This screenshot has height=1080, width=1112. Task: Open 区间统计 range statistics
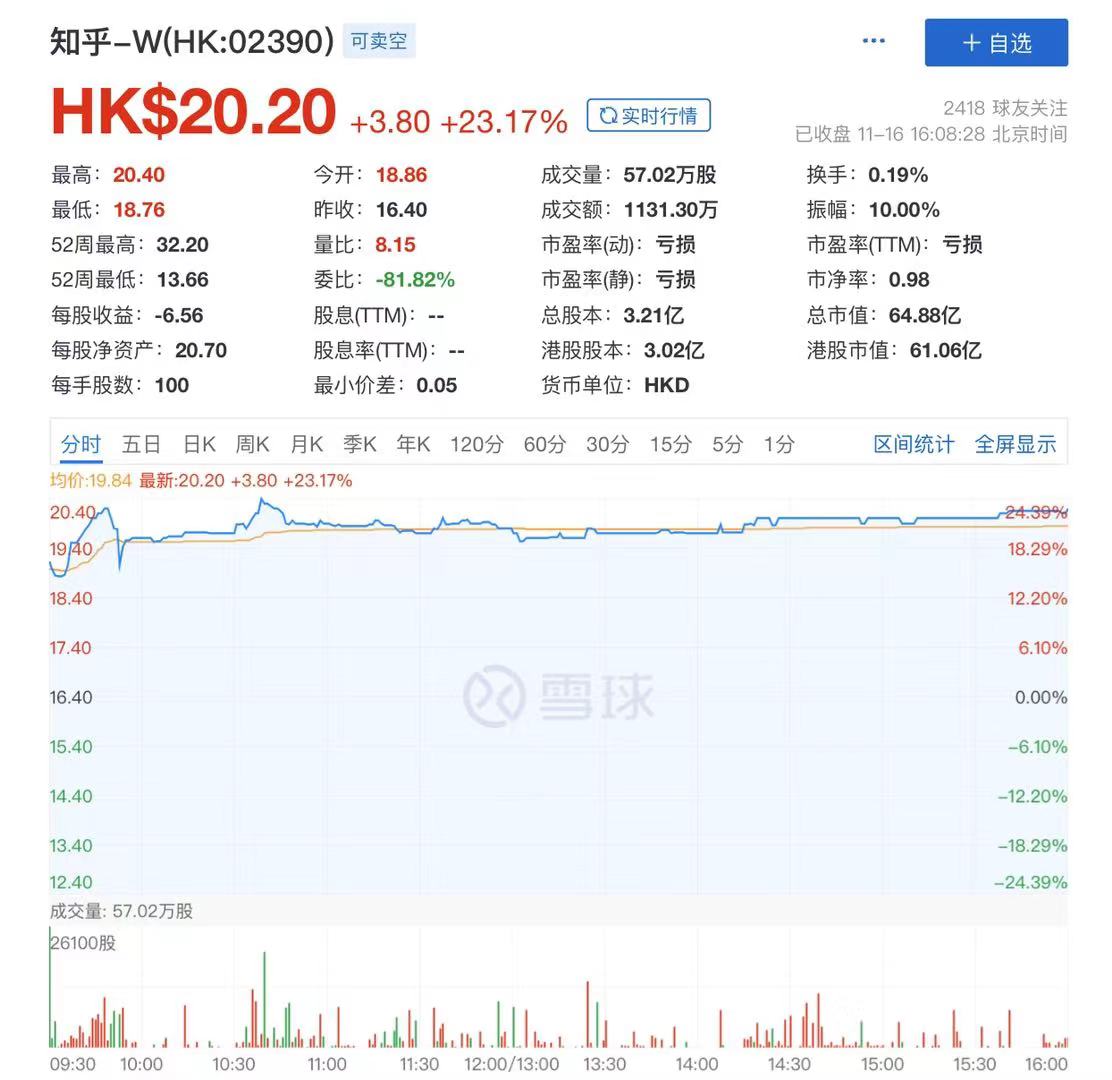pos(914,444)
